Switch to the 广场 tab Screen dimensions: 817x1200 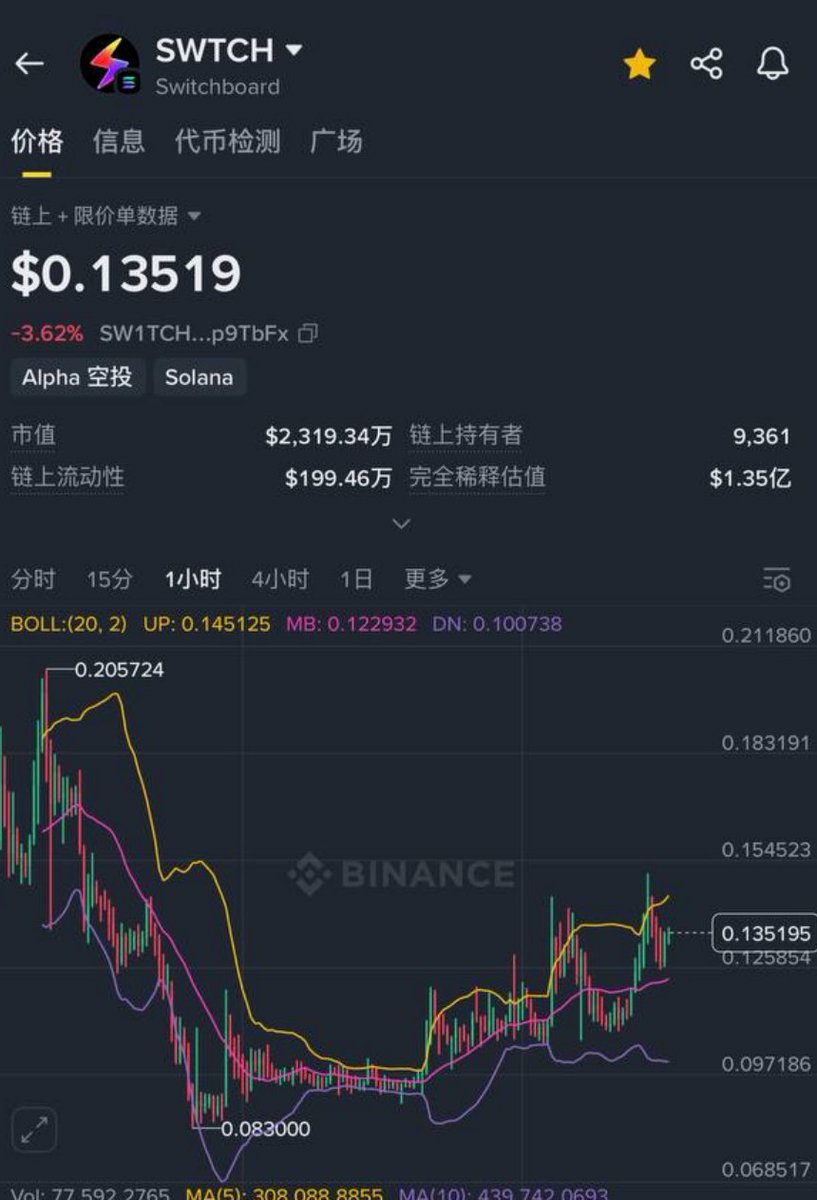(x=336, y=141)
